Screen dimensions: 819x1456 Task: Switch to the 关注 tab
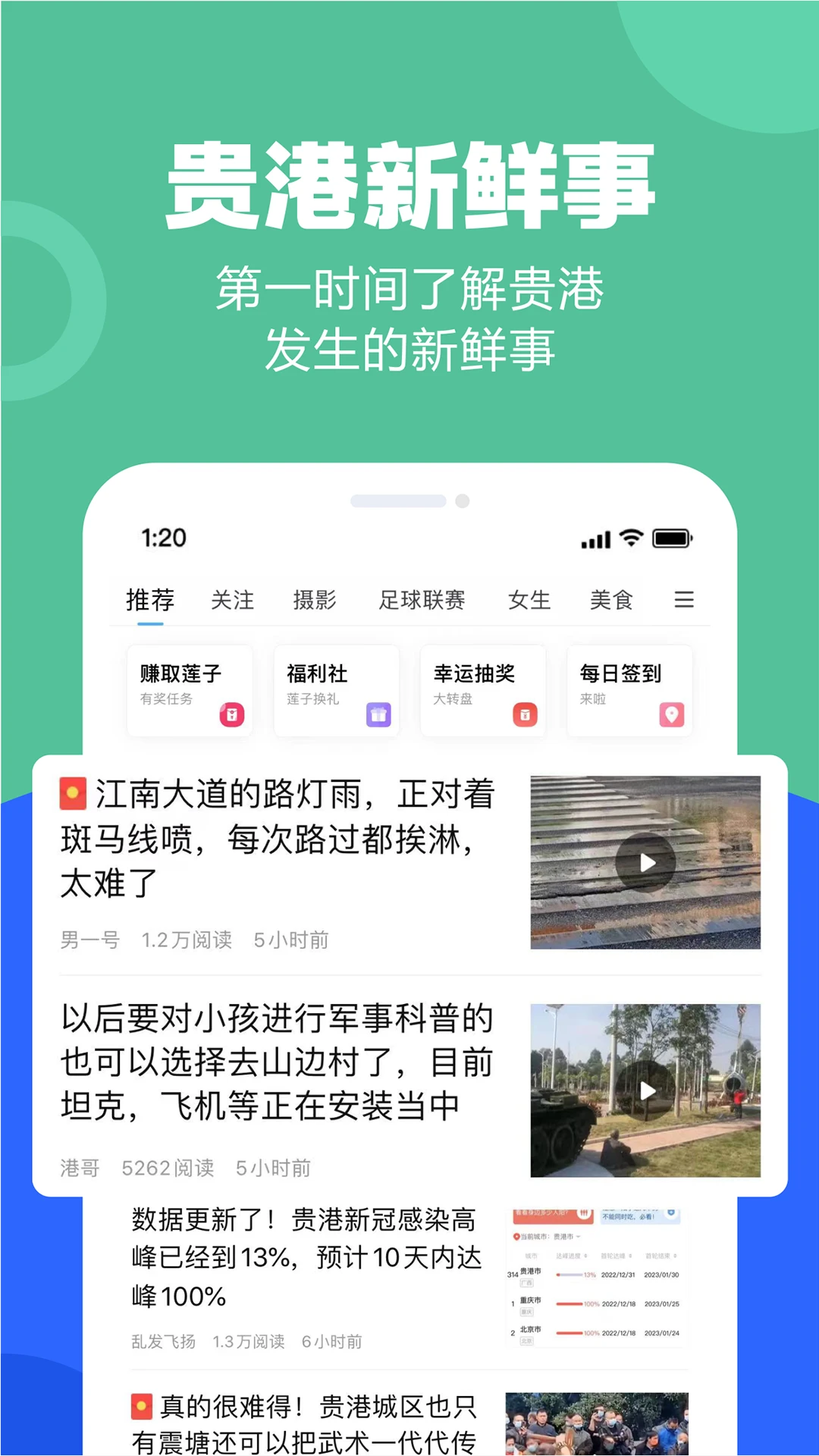(x=232, y=600)
